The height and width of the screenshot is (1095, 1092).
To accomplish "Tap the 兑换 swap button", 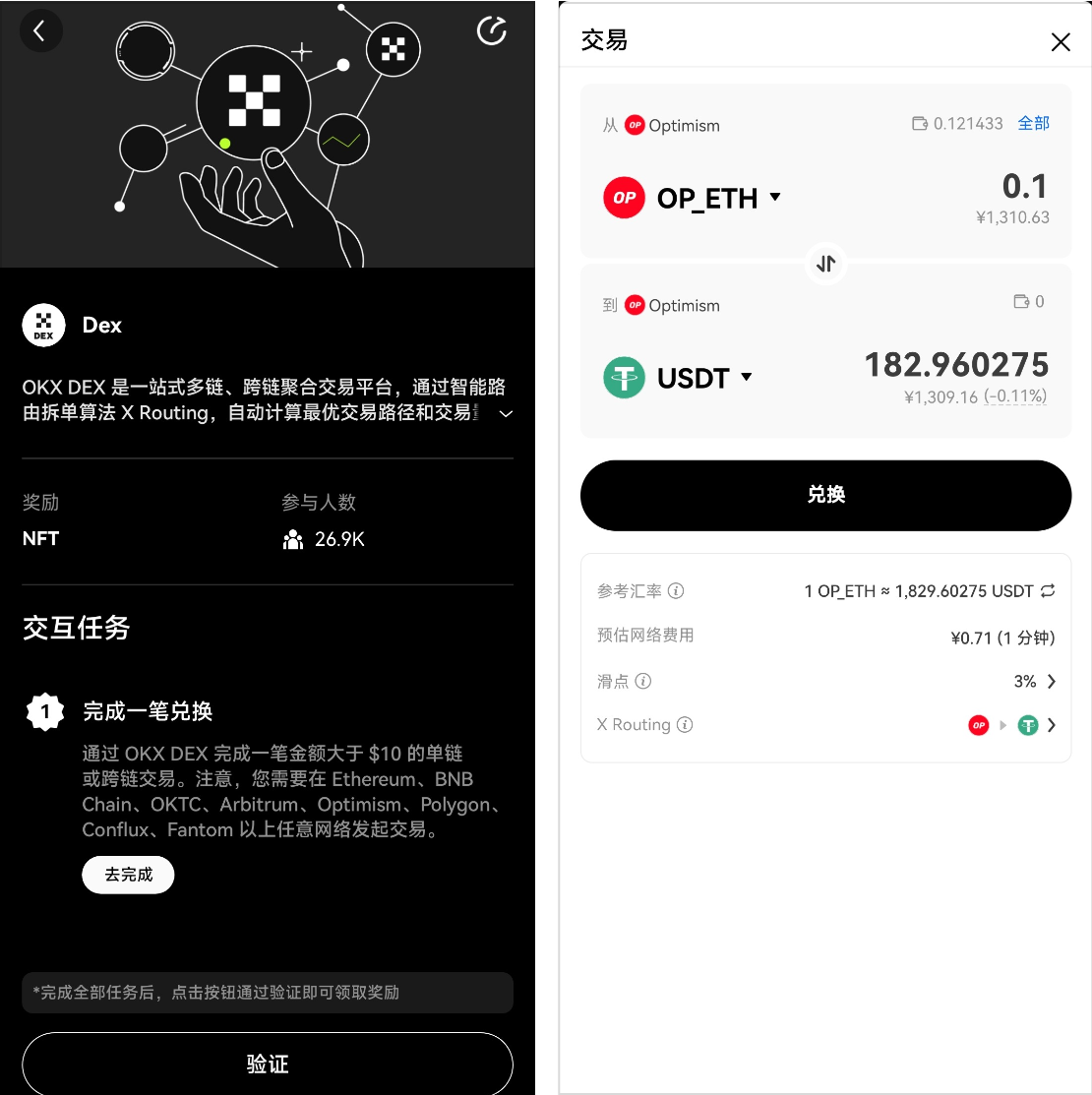I will pos(825,495).
